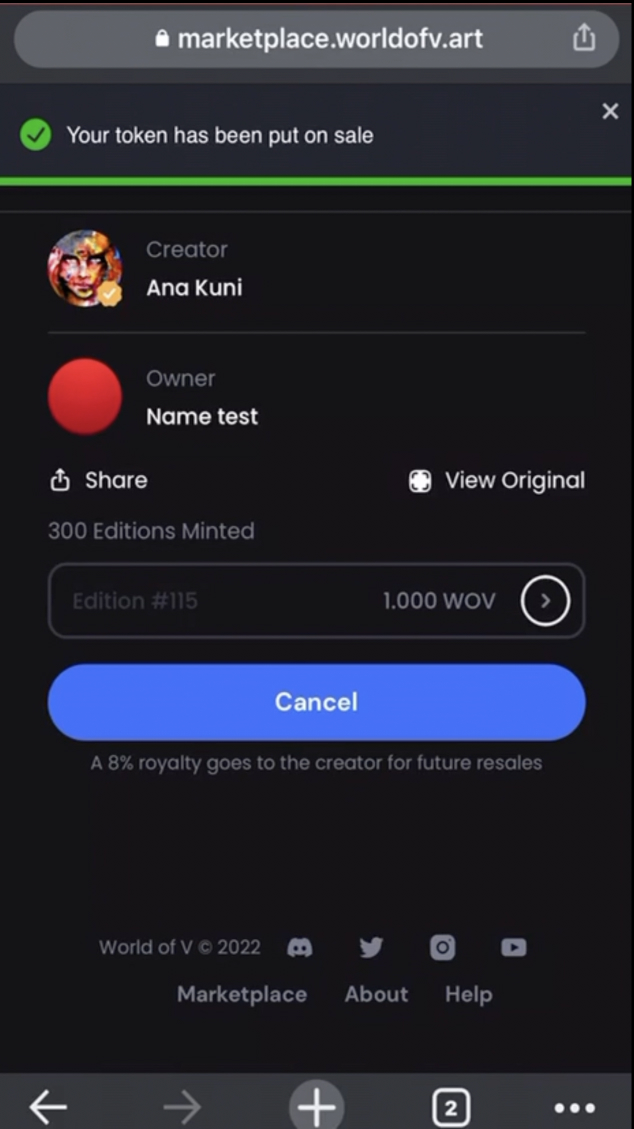Open owner Name test's profile
Viewport: 634px width, 1129px height.
tap(201, 416)
